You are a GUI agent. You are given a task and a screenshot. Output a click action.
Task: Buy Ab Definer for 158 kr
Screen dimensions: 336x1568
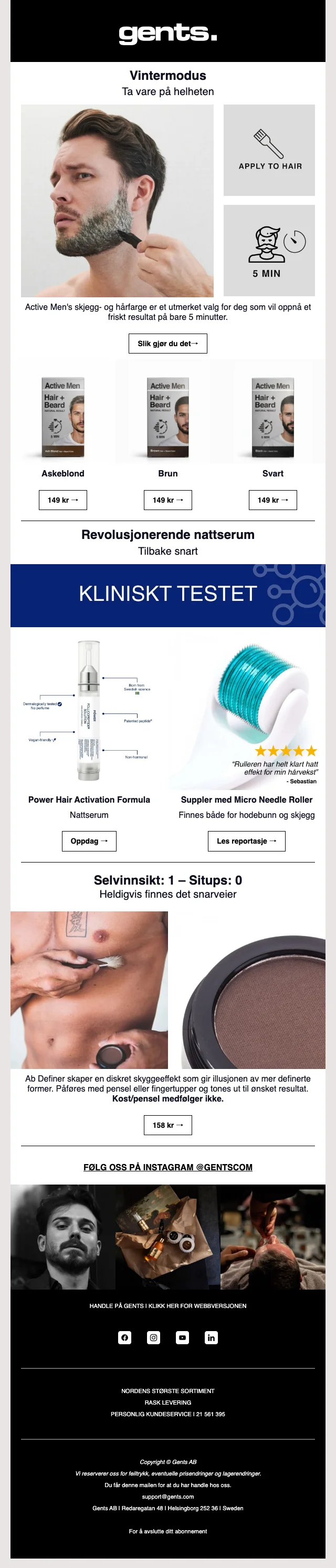(167, 1125)
